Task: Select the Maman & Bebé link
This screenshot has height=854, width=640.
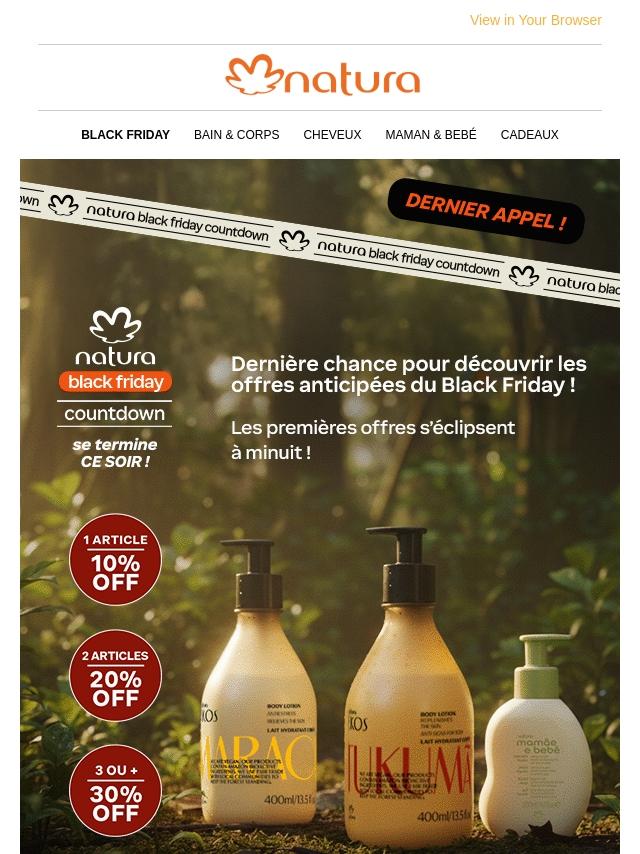Action: 431,135
